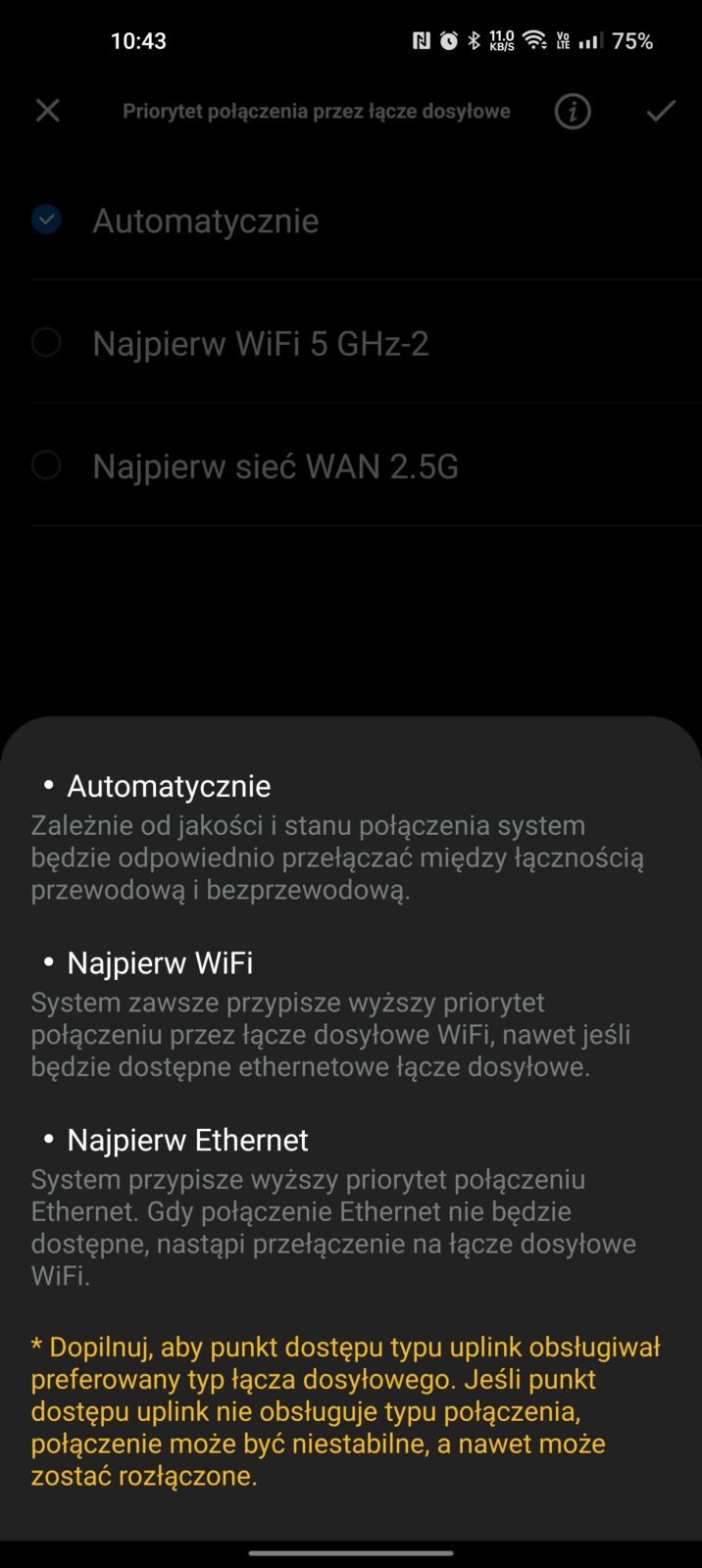Close the uplink priority screen
Screen dimensions: 702x1568
[47, 110]
